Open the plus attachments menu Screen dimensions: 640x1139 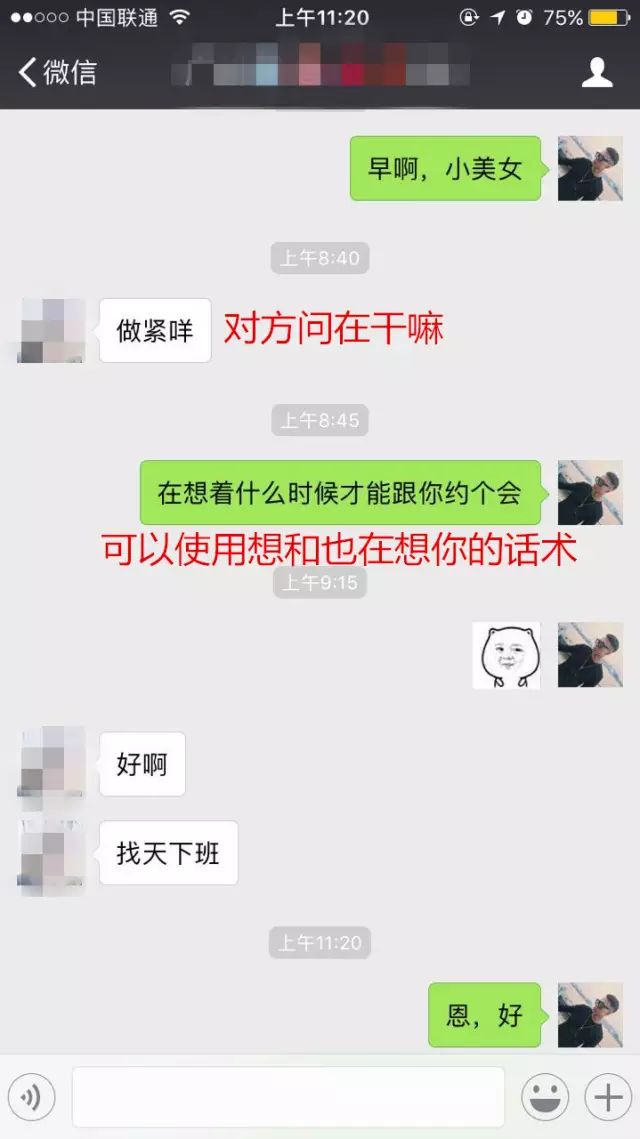(608, 1097)
